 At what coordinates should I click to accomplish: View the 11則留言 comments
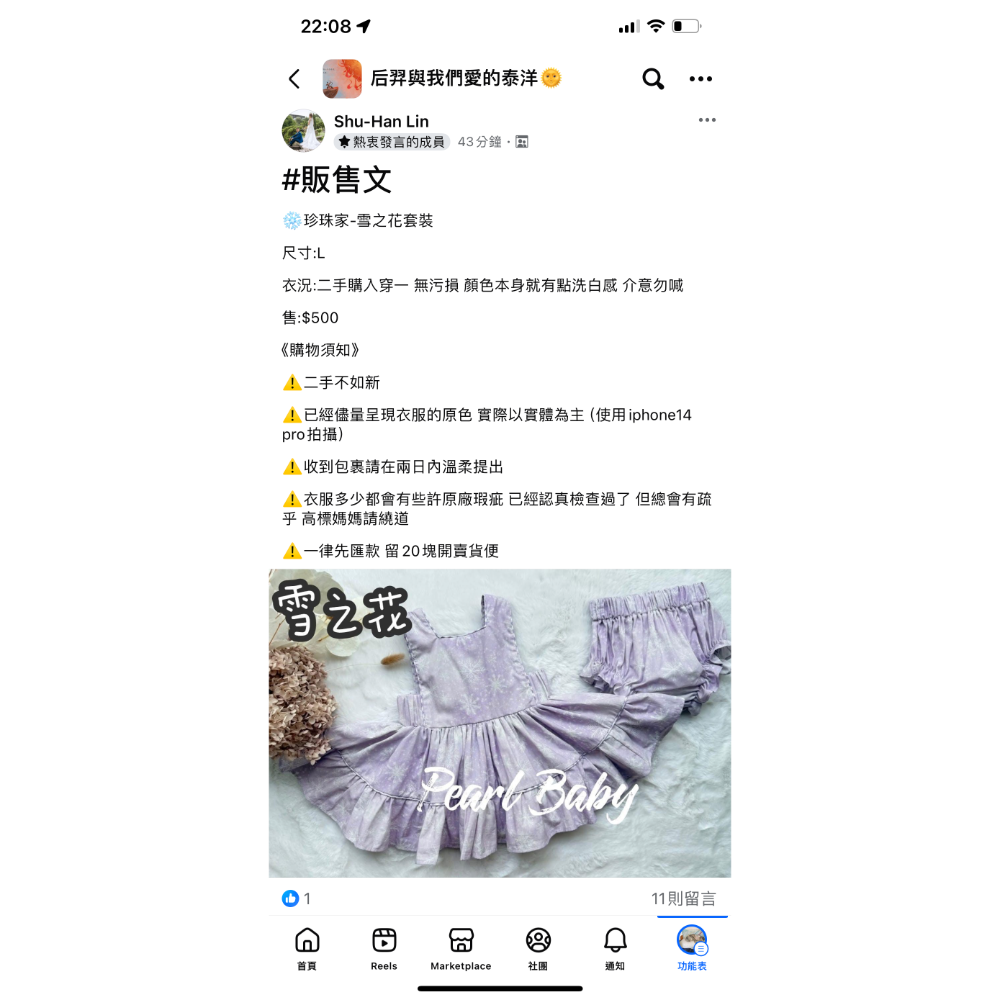coord(683,899)
